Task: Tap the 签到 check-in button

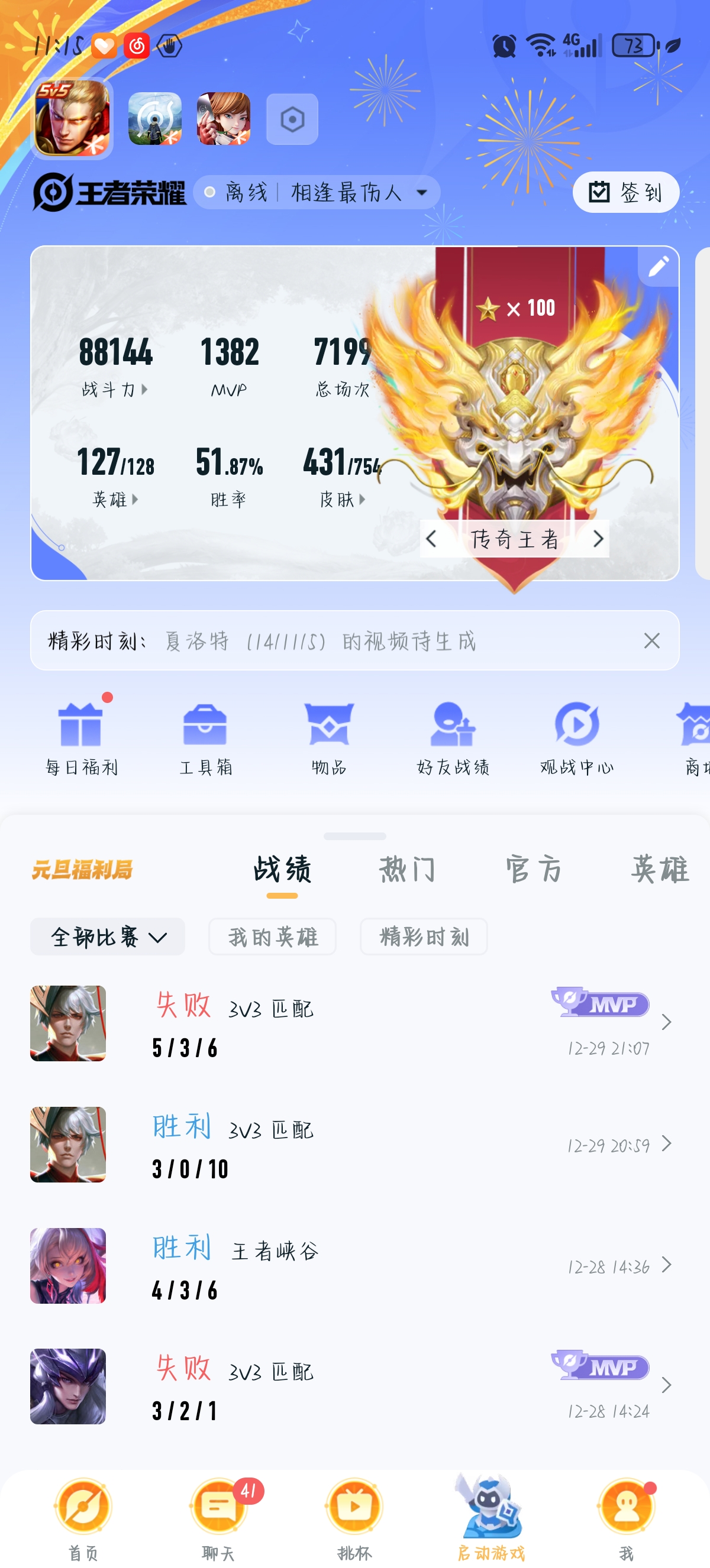Action: click(625, 192)
